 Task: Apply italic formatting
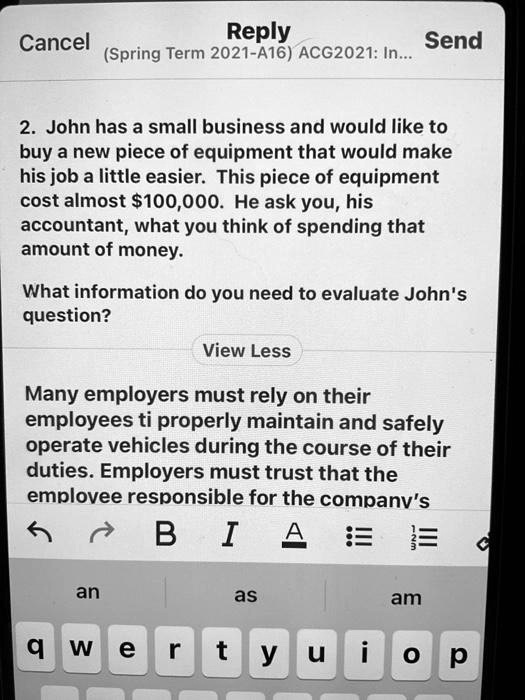tap(229, 534)
